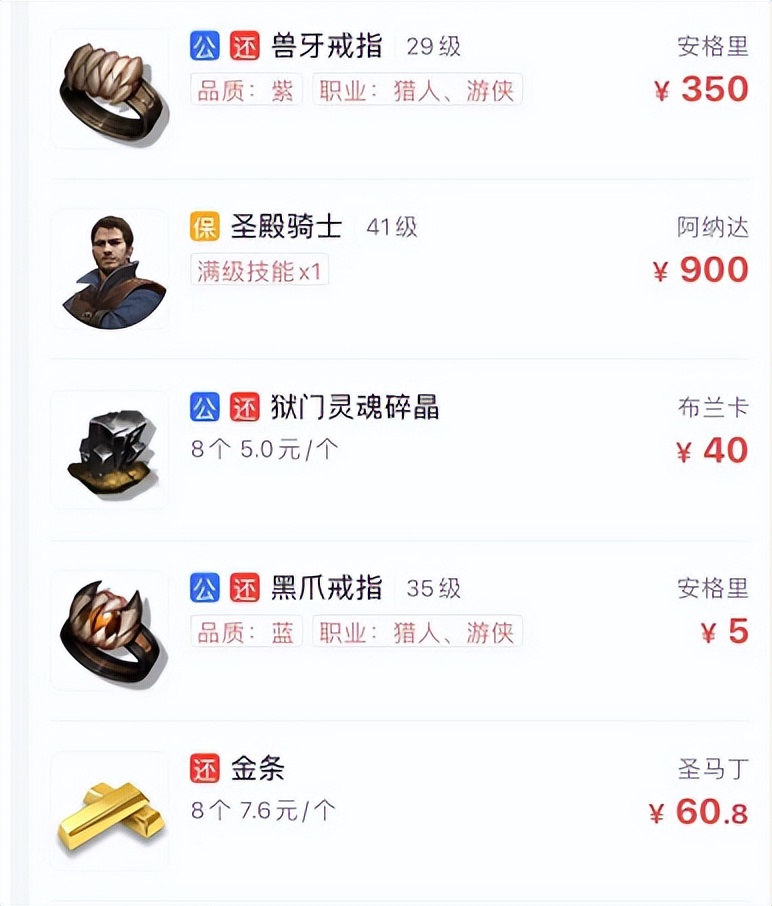Click the ¥60.8 price of 金条
Image resolution: width=772 pixels, height=906 pixels.
pyautogui.click(x=698, y=814)
